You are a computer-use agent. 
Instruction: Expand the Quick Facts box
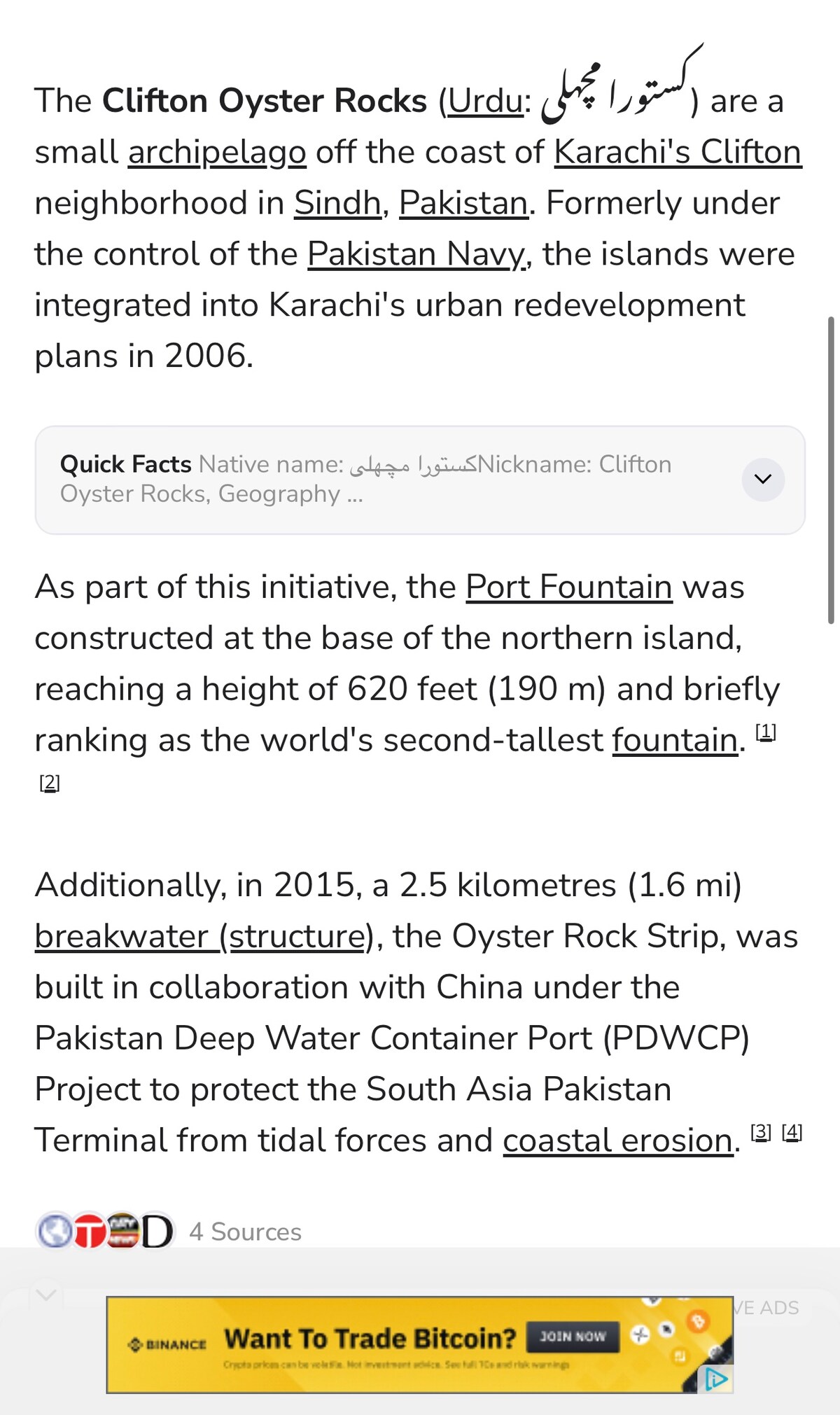click(763, 480)
